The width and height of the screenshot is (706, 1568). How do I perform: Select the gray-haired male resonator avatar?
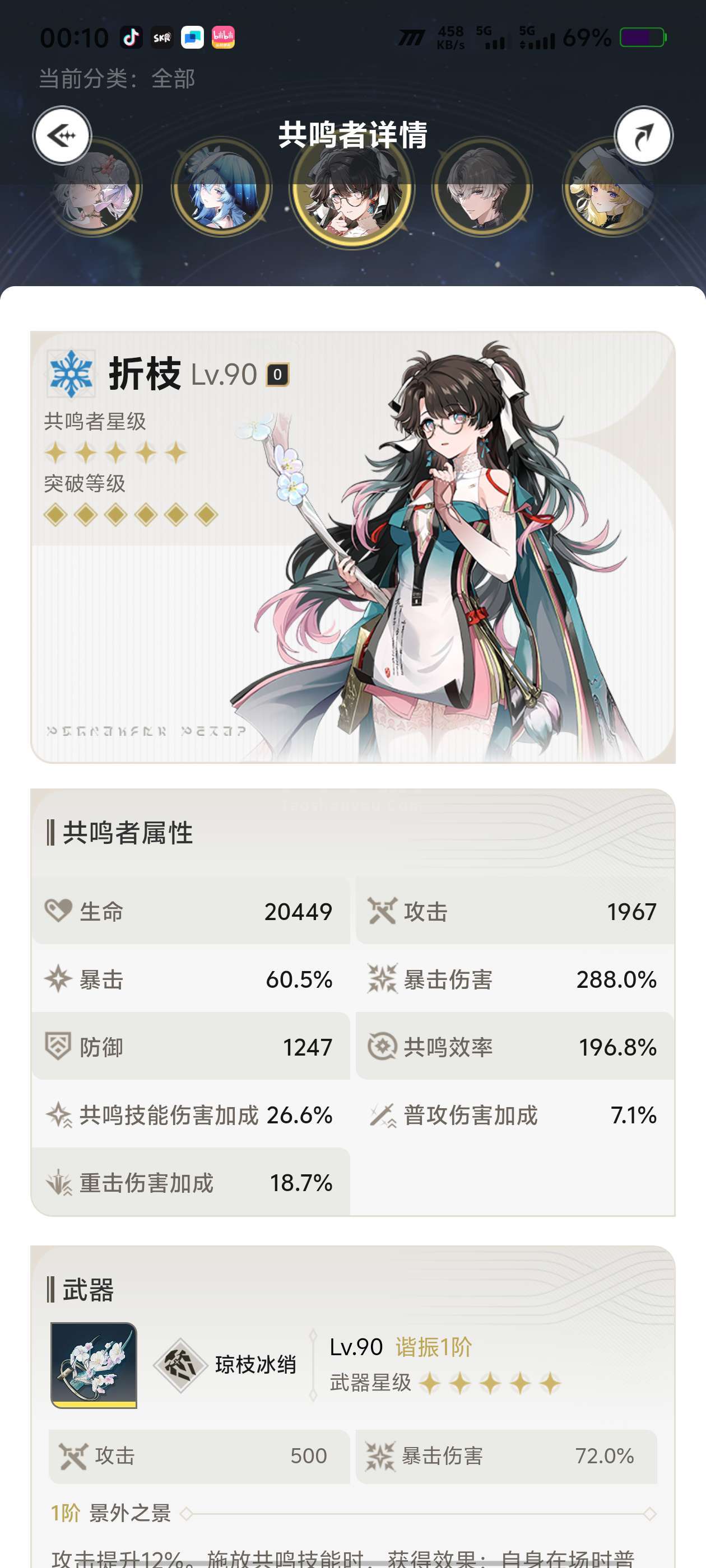tap(482, 189)
